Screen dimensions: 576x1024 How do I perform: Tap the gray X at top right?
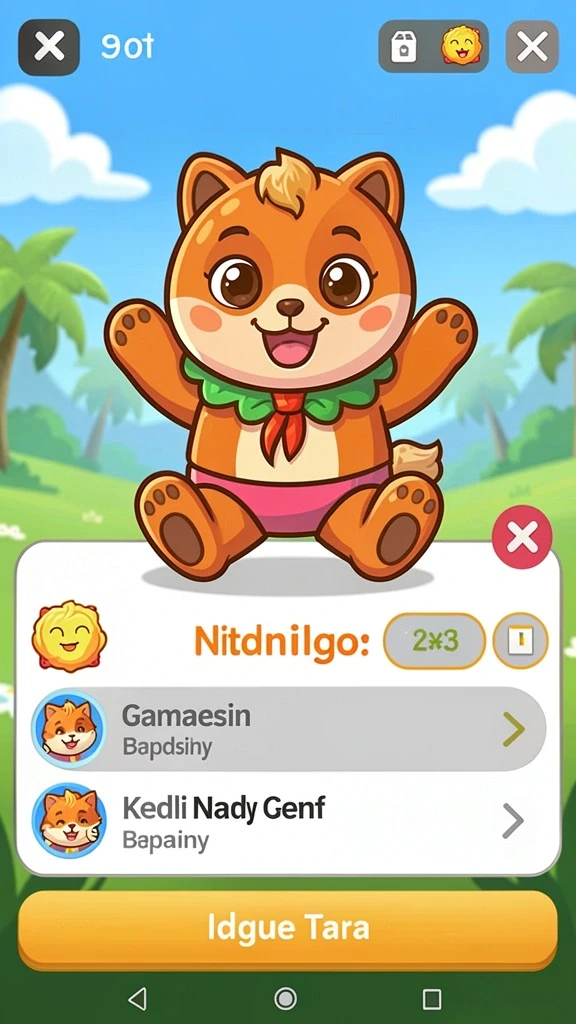[x=532, y=46]
